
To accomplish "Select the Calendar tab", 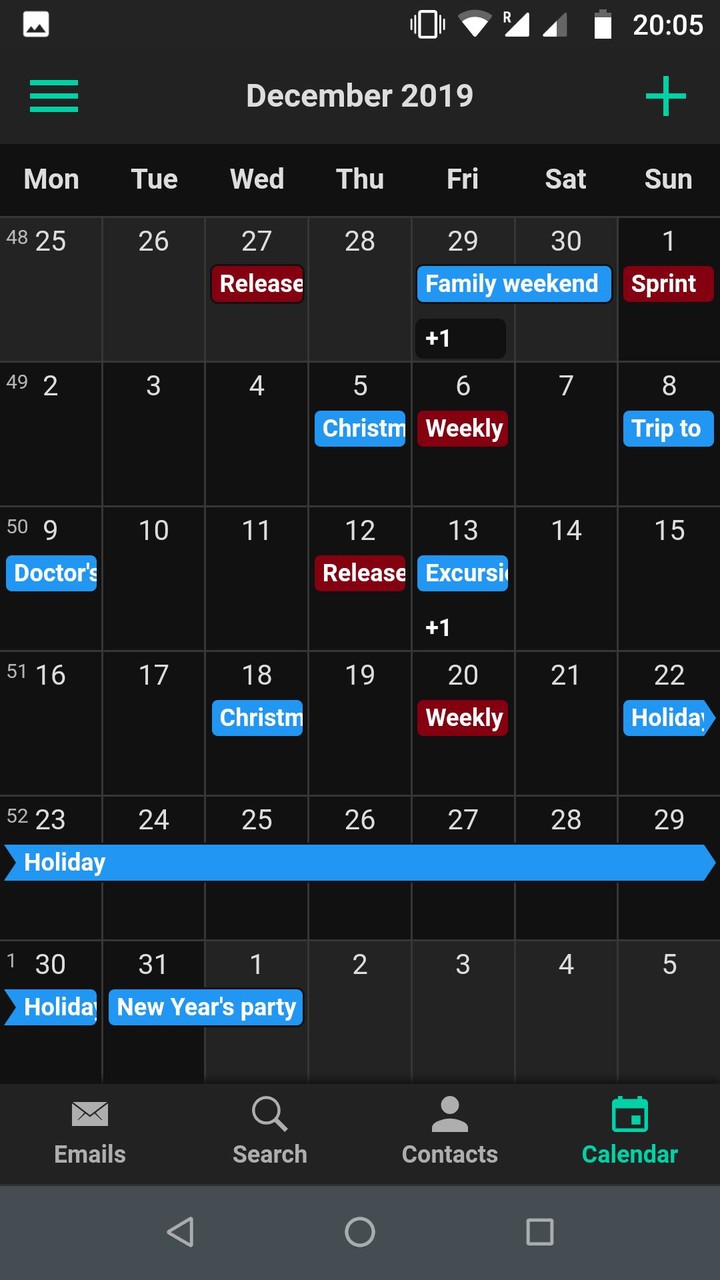I will point(630,1133).
